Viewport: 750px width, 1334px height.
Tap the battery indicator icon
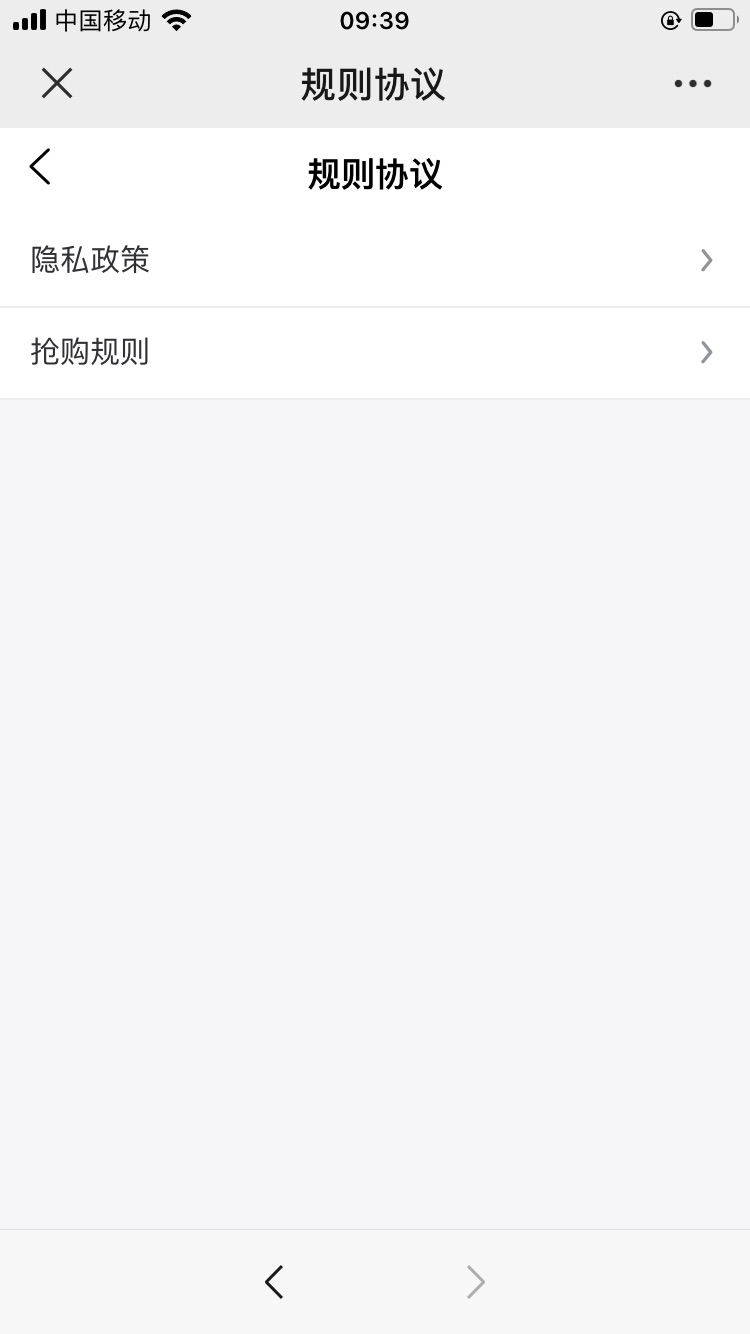712,18
